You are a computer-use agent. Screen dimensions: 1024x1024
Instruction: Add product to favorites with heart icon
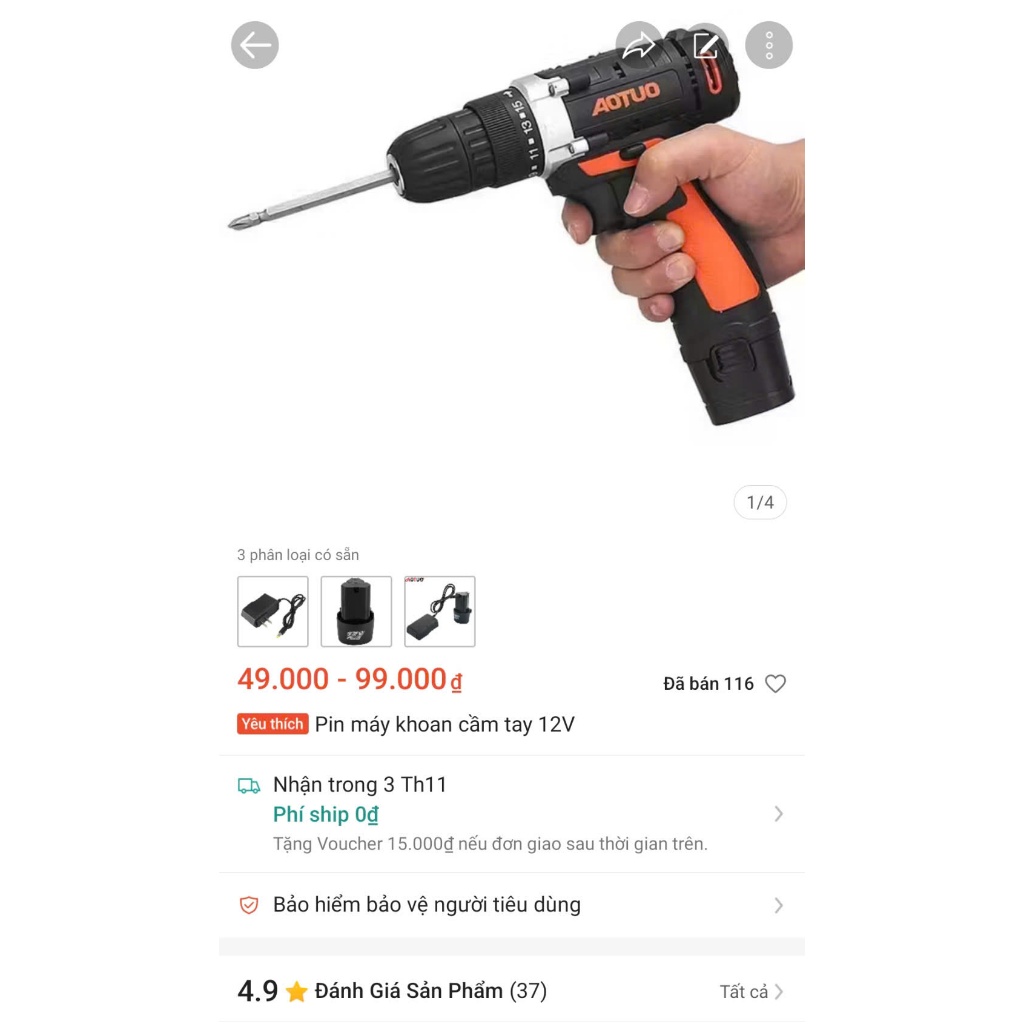point(775,684)
